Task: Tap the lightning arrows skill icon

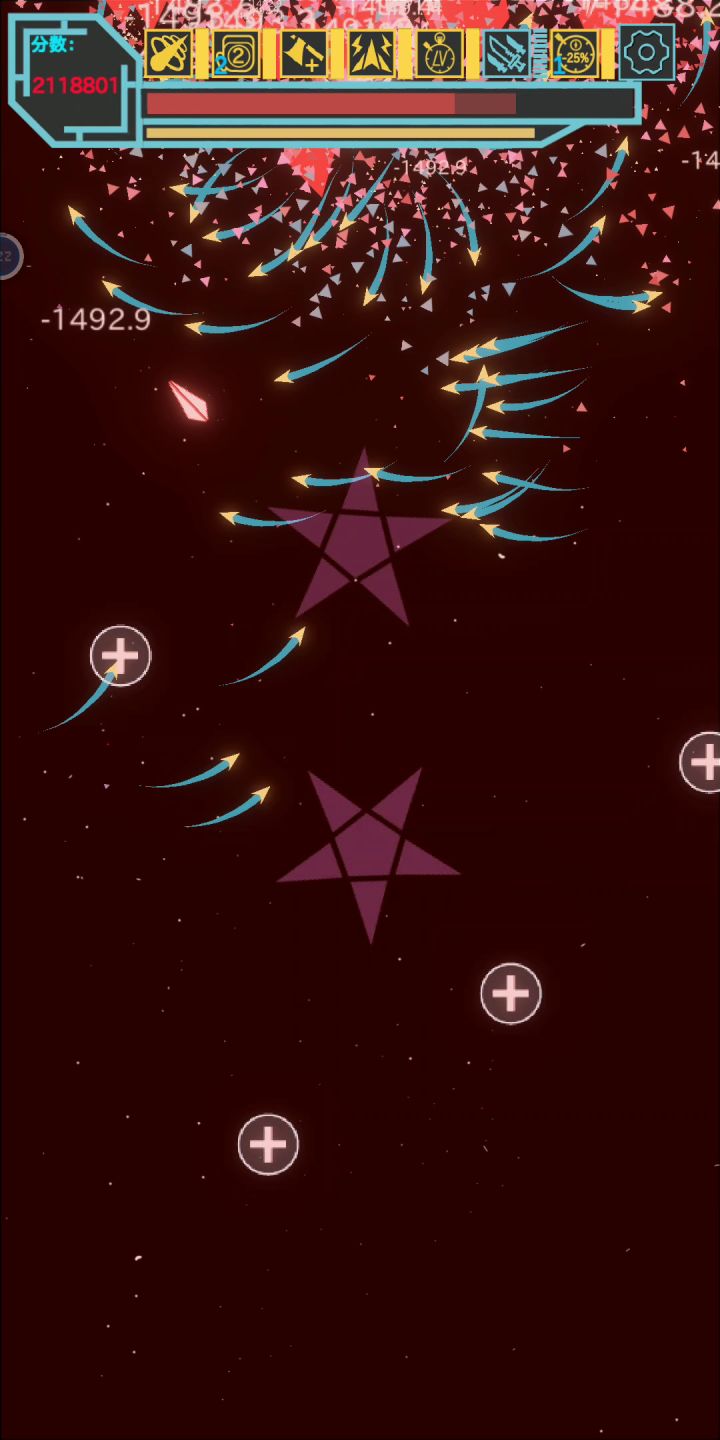Action: click(x=372, y=53)
